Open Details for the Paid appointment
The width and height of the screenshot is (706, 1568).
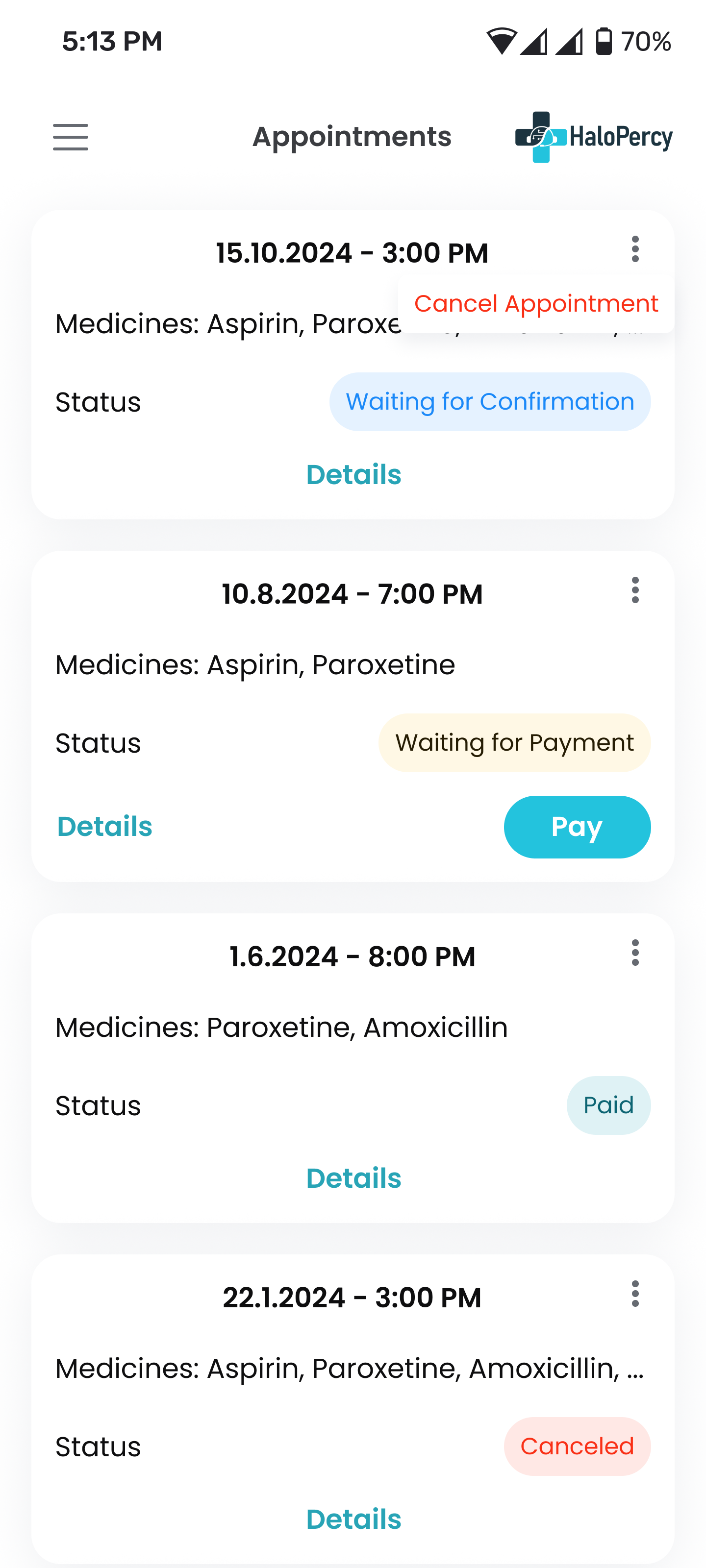353,1178
